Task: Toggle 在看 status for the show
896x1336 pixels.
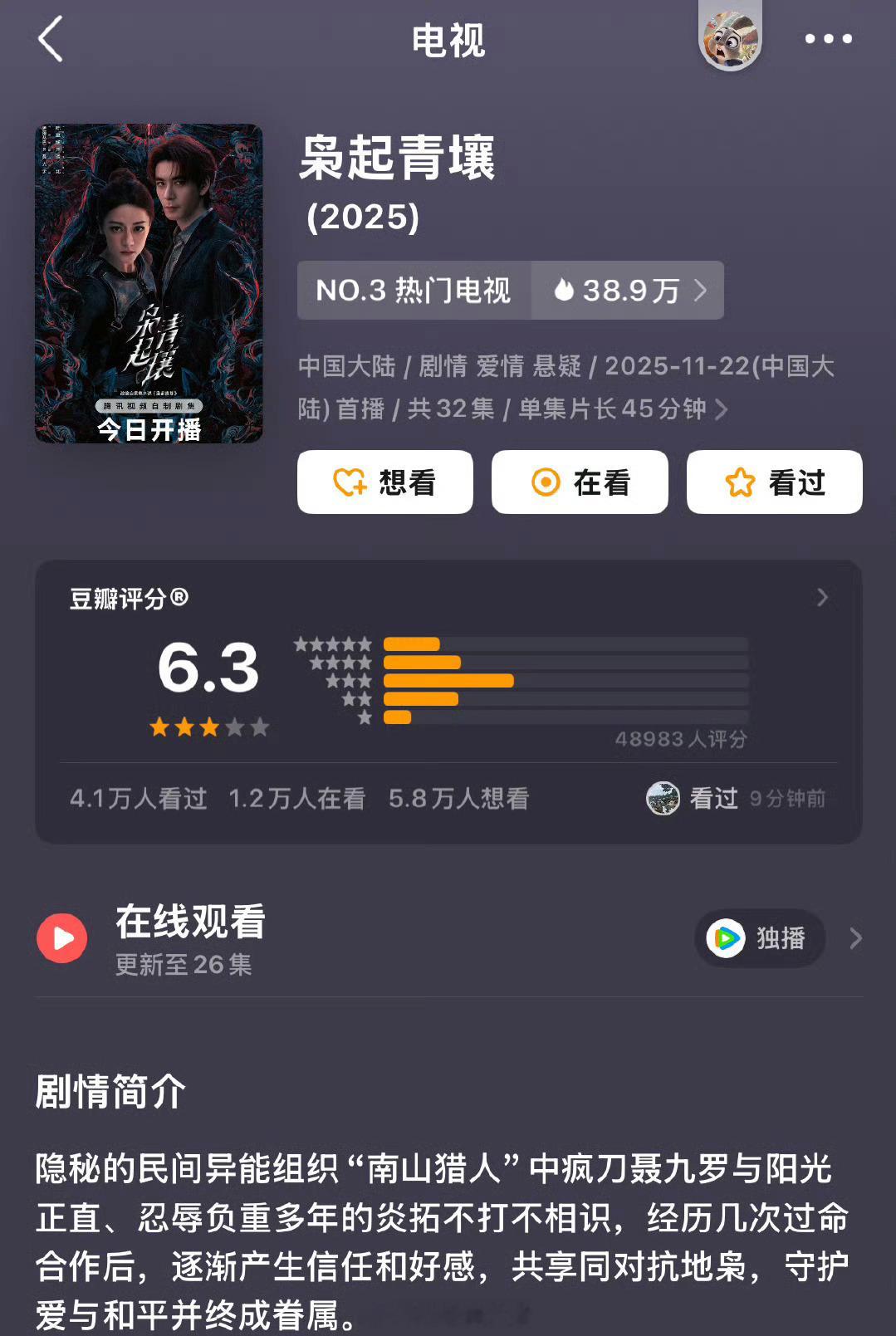Action: [x=579, y=482]
